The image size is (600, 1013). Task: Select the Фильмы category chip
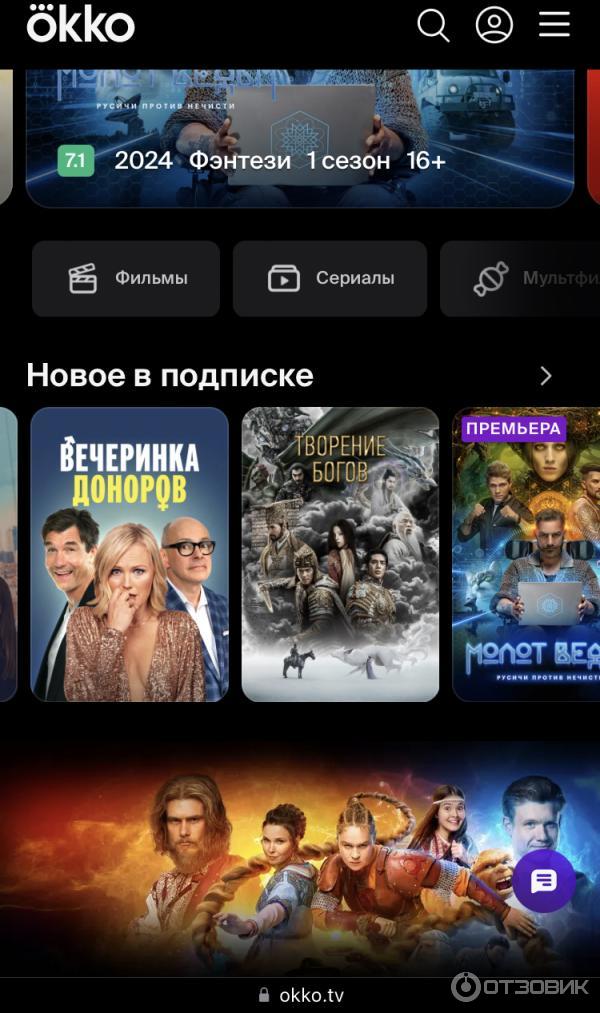point(126,279)
